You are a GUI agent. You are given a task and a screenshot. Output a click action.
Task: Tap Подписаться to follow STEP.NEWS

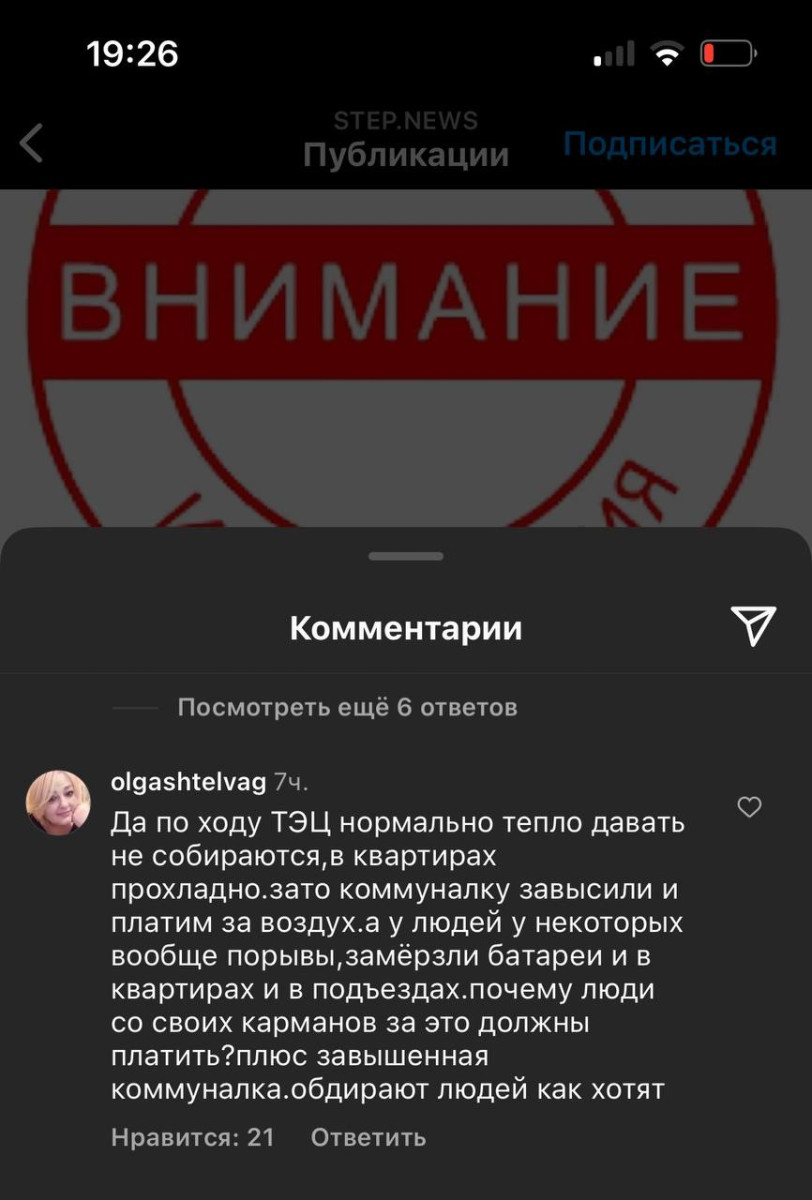click(x=669, y=144)
